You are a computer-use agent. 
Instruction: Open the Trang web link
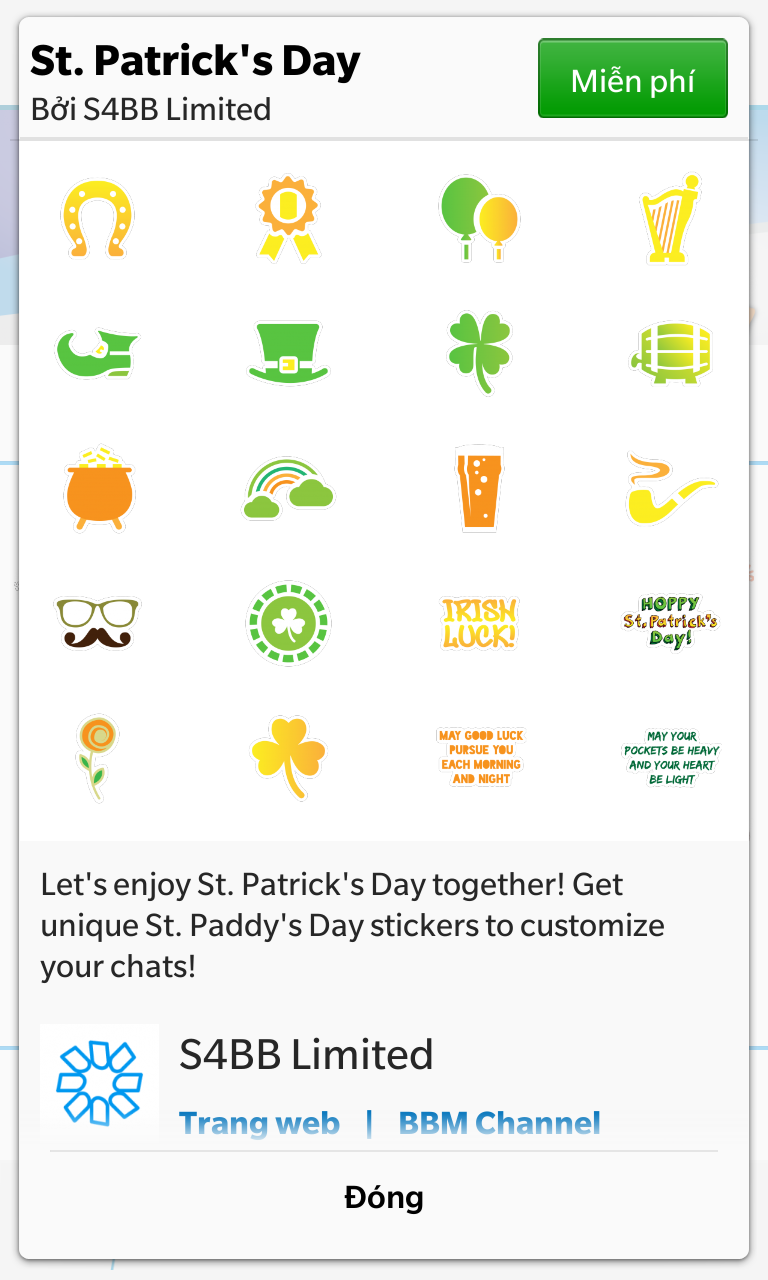coord(259,1123)
